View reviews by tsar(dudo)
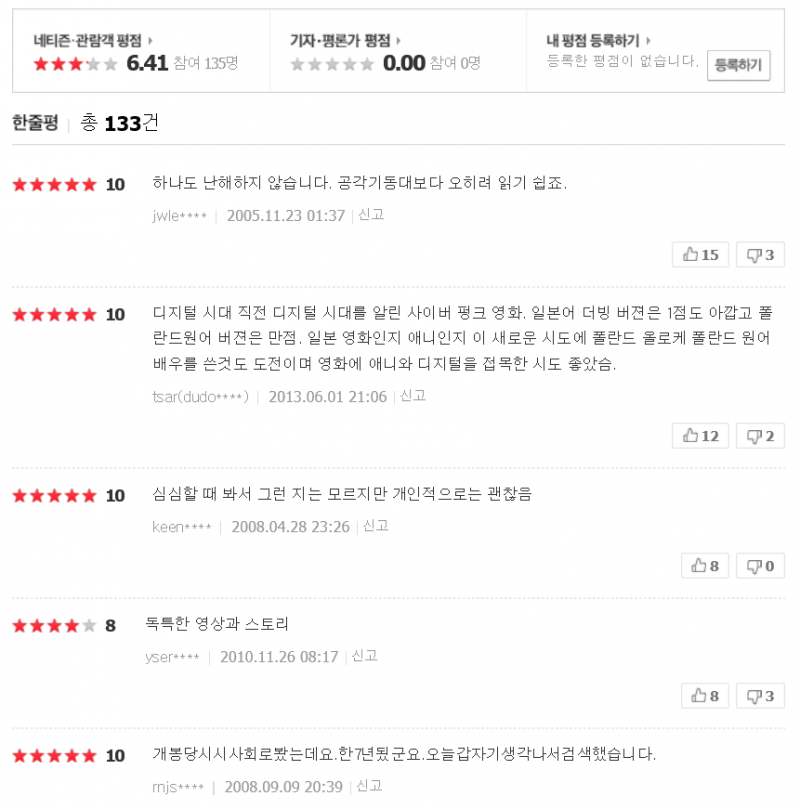Viewport: 800px width, 809px height. point(200,397)
